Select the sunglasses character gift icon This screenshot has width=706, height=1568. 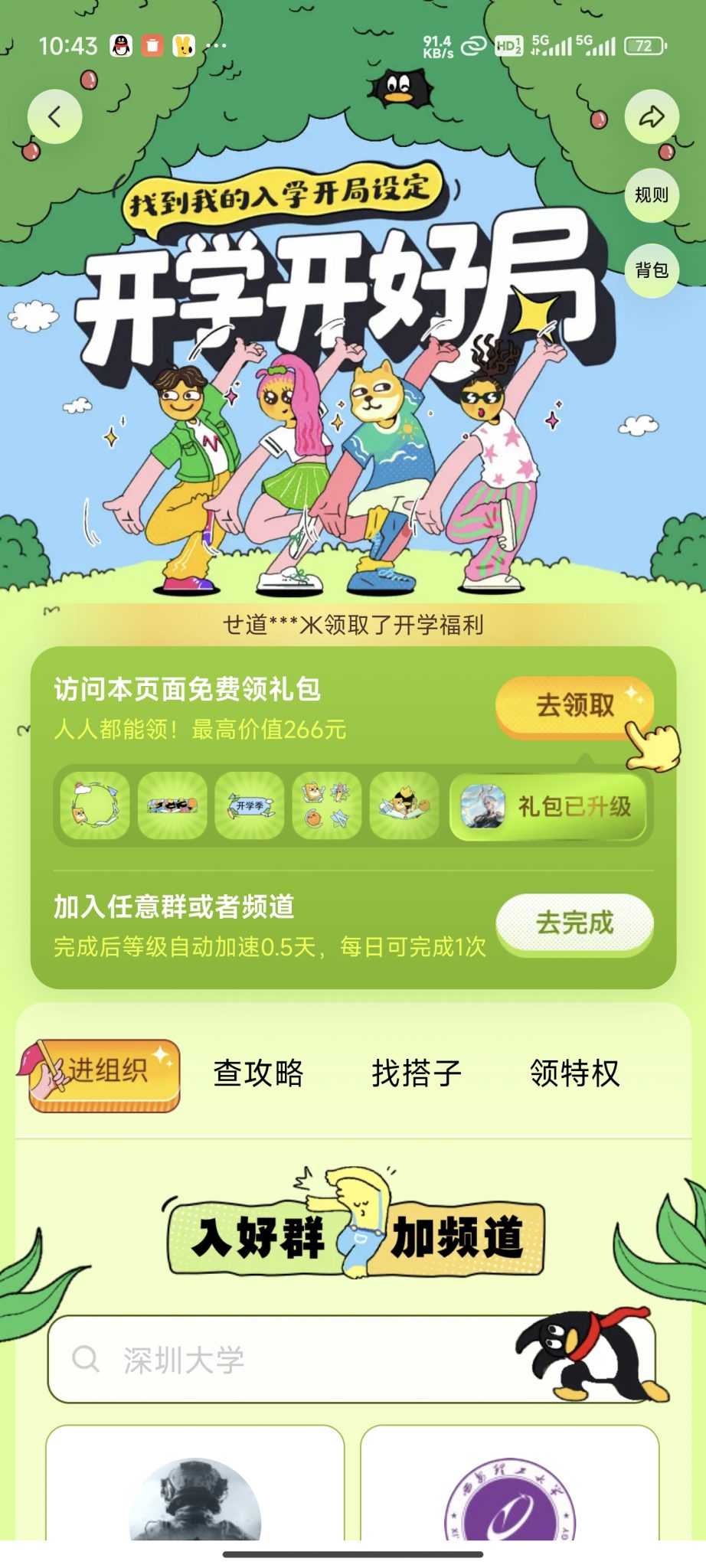[404, 806]
